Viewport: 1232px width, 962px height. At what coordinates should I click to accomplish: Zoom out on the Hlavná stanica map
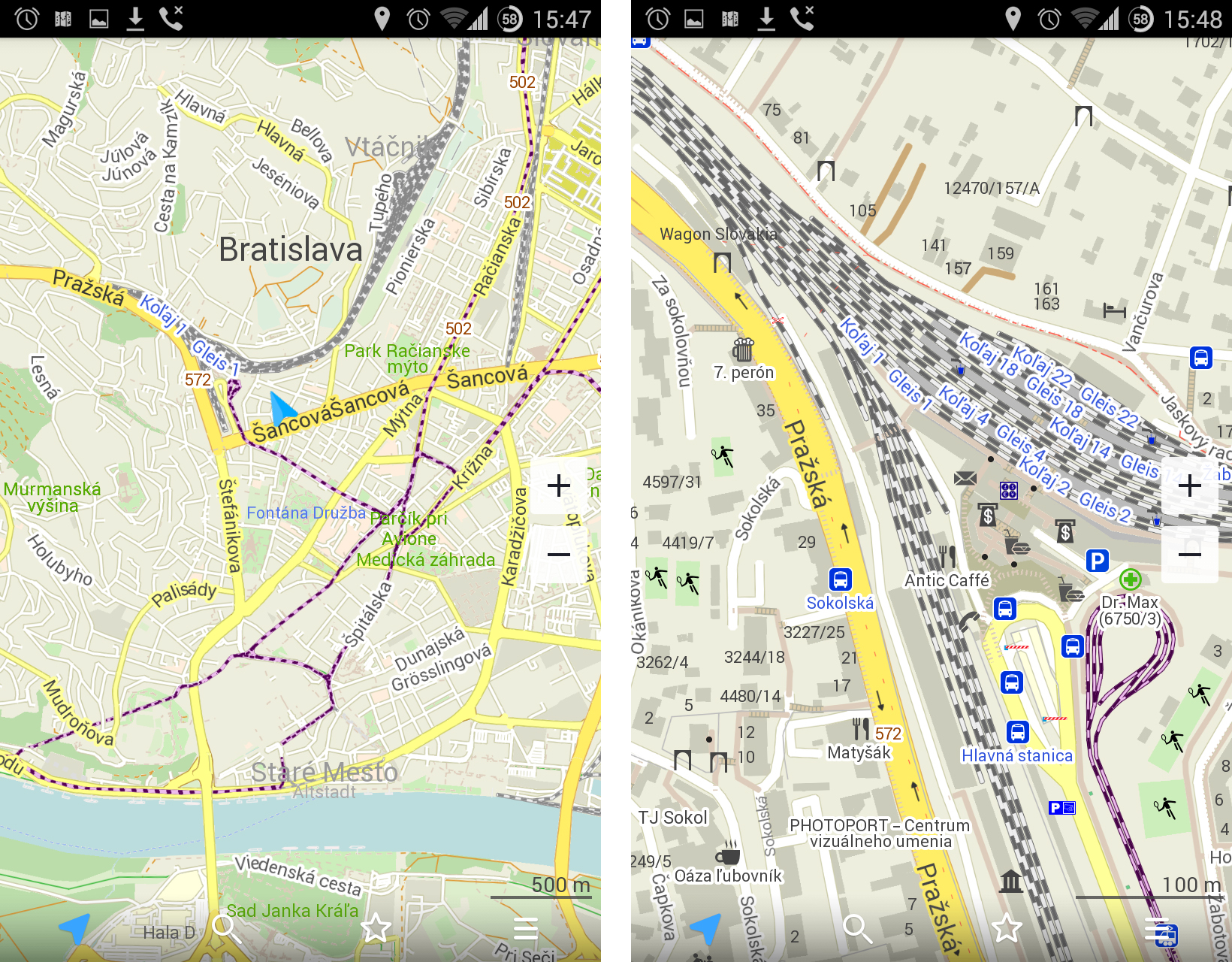click(x=1190, y=555)
